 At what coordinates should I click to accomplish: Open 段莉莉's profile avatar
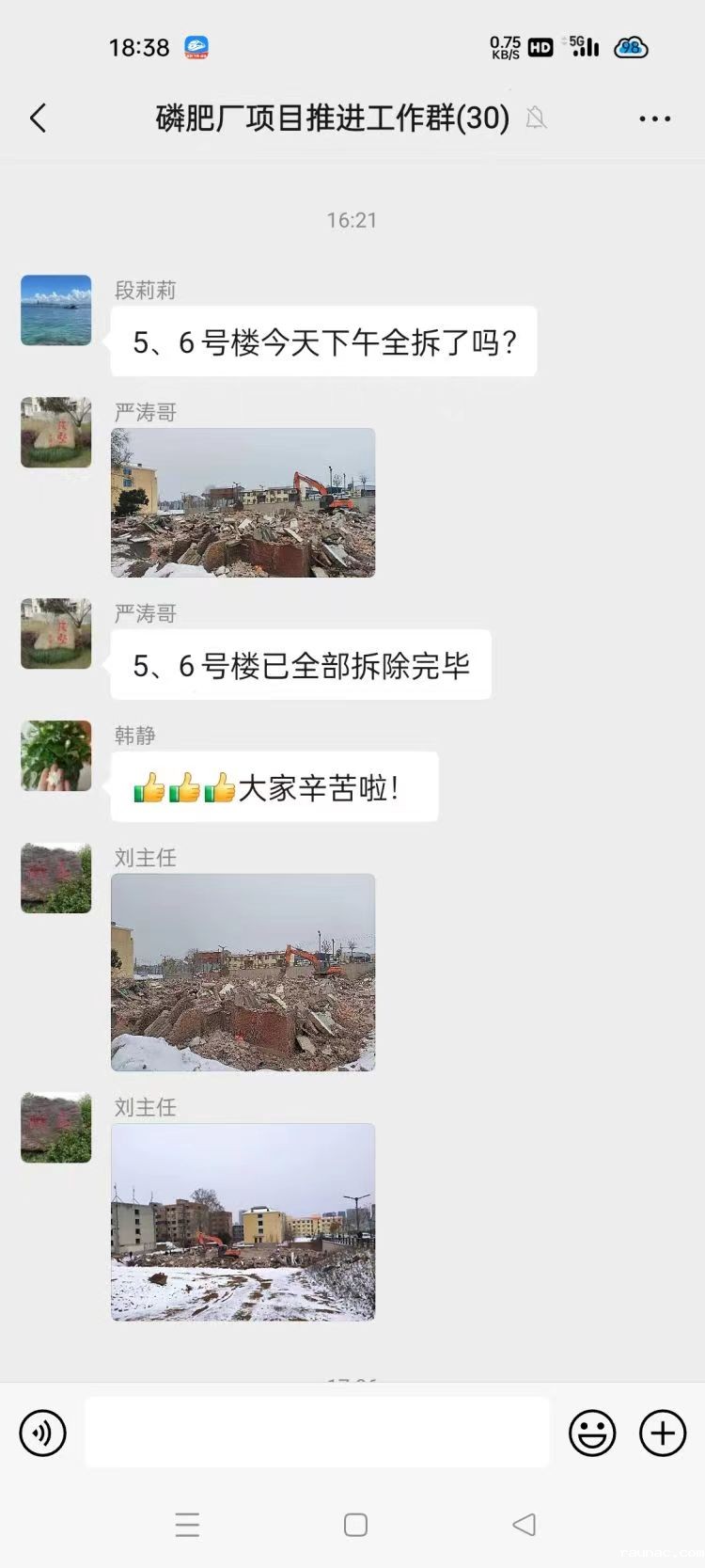tap(56, 310)
